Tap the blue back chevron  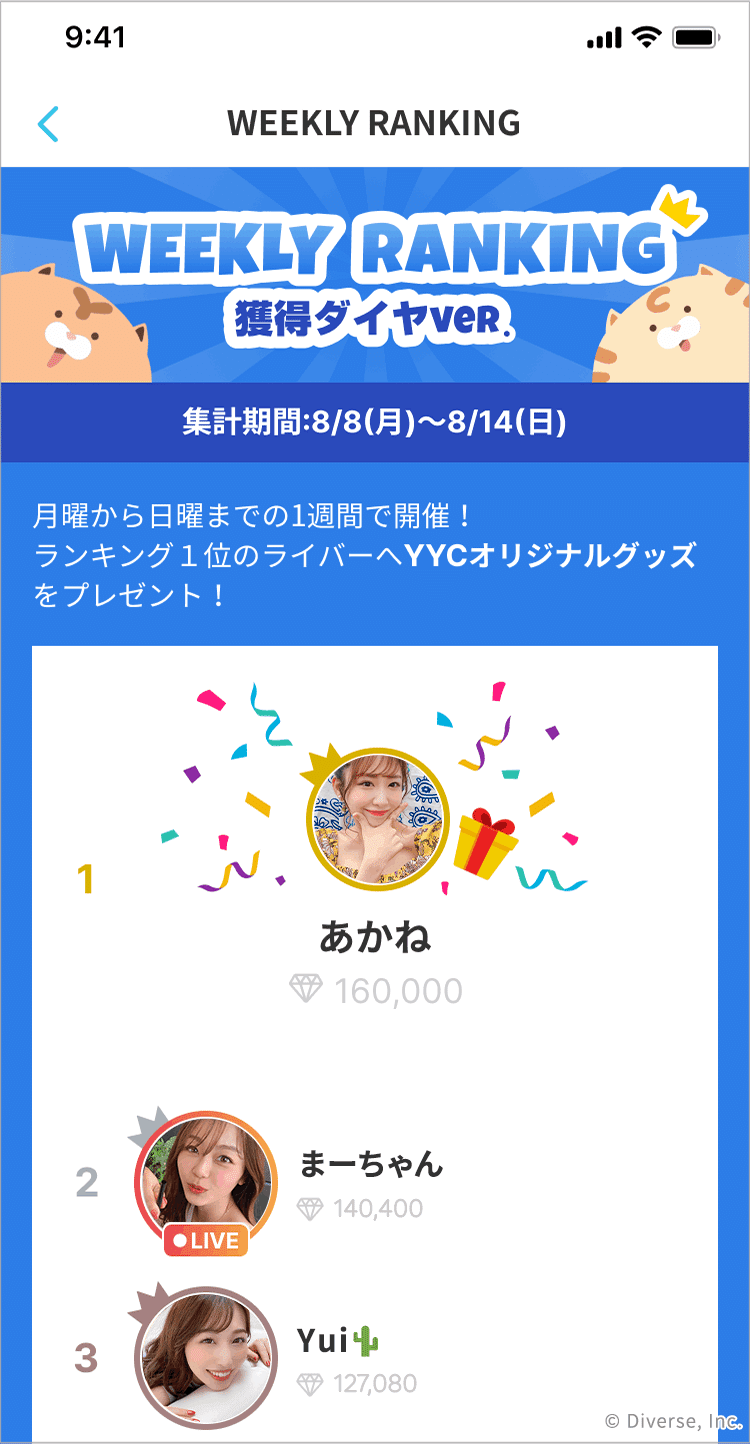pyautogui.click(x=47, y=122)
